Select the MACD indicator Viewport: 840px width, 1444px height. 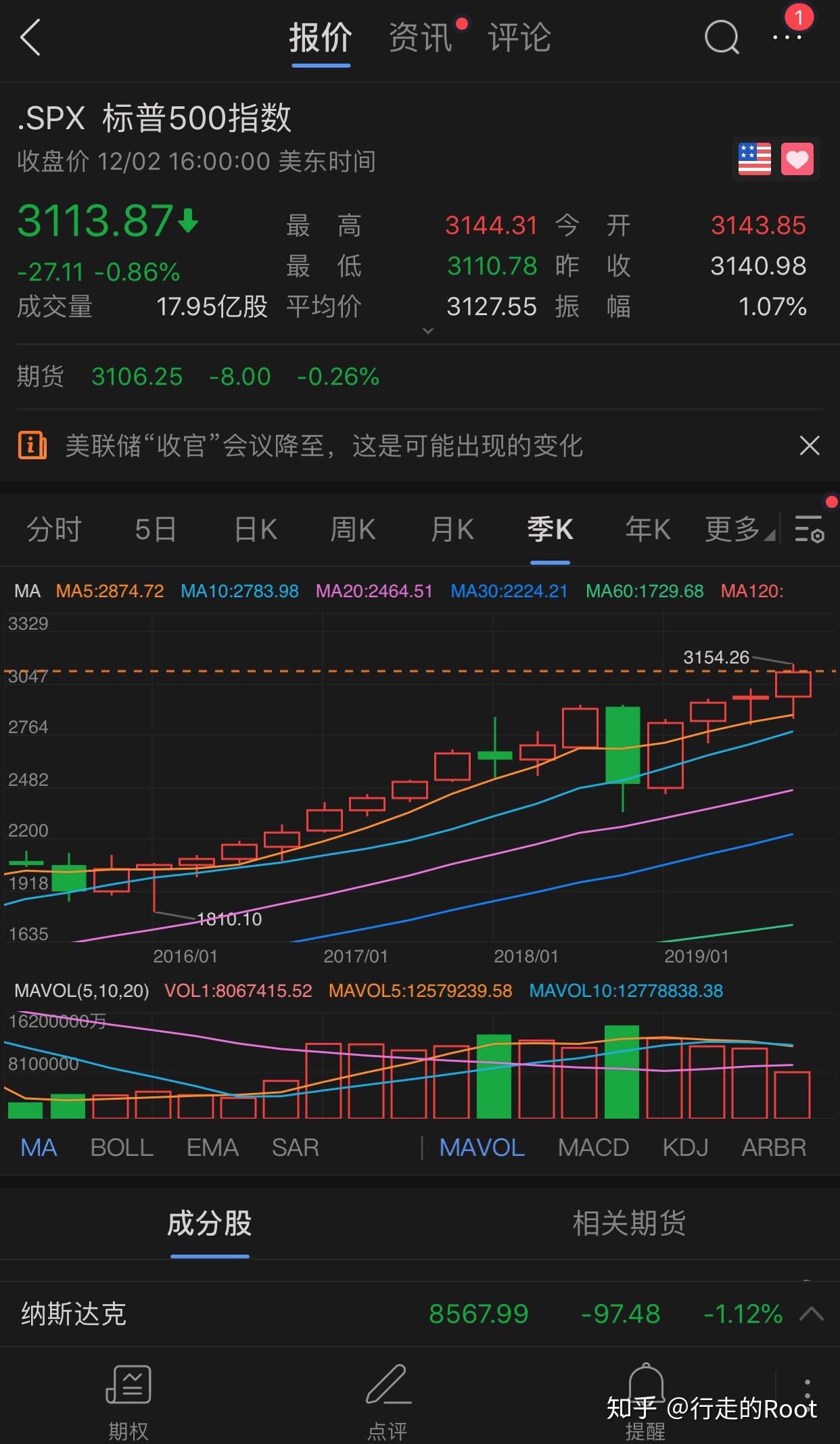coord(593,1147)
